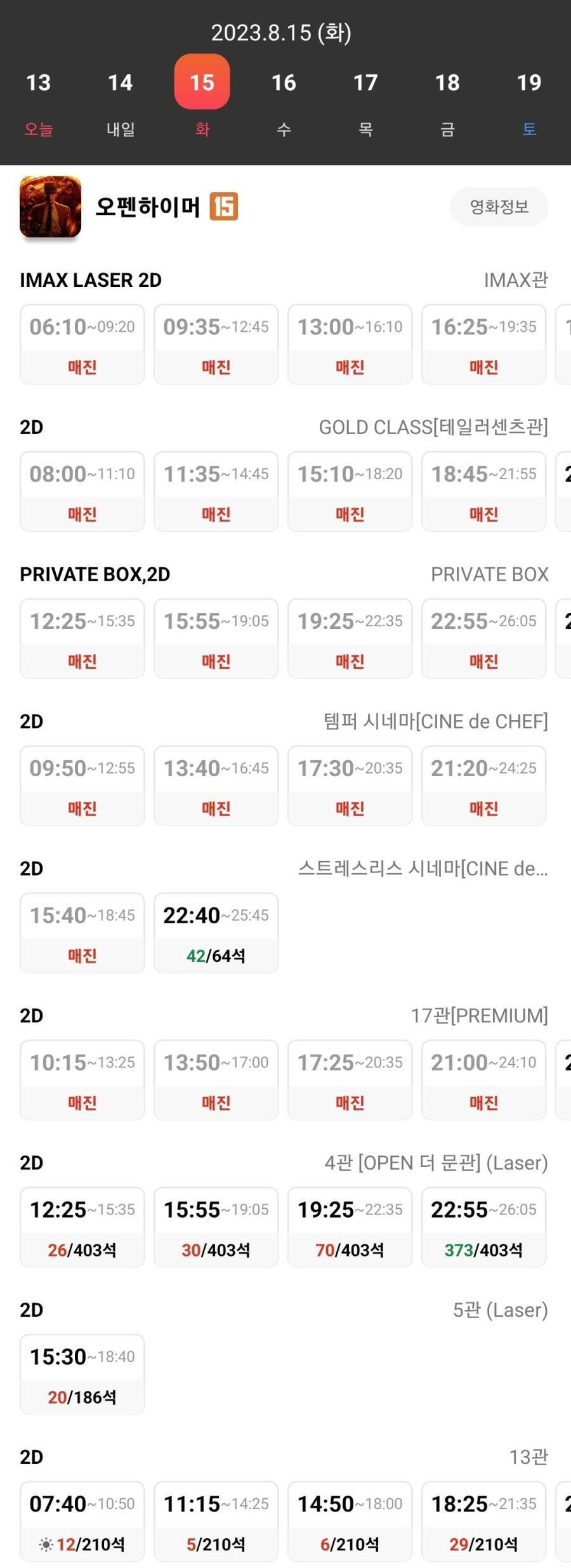This screenshot has height=1568, width=571.
Task: Book the 12:25 showing with 26/403석
Action: pyautogui.click(x=82, y=1227)
